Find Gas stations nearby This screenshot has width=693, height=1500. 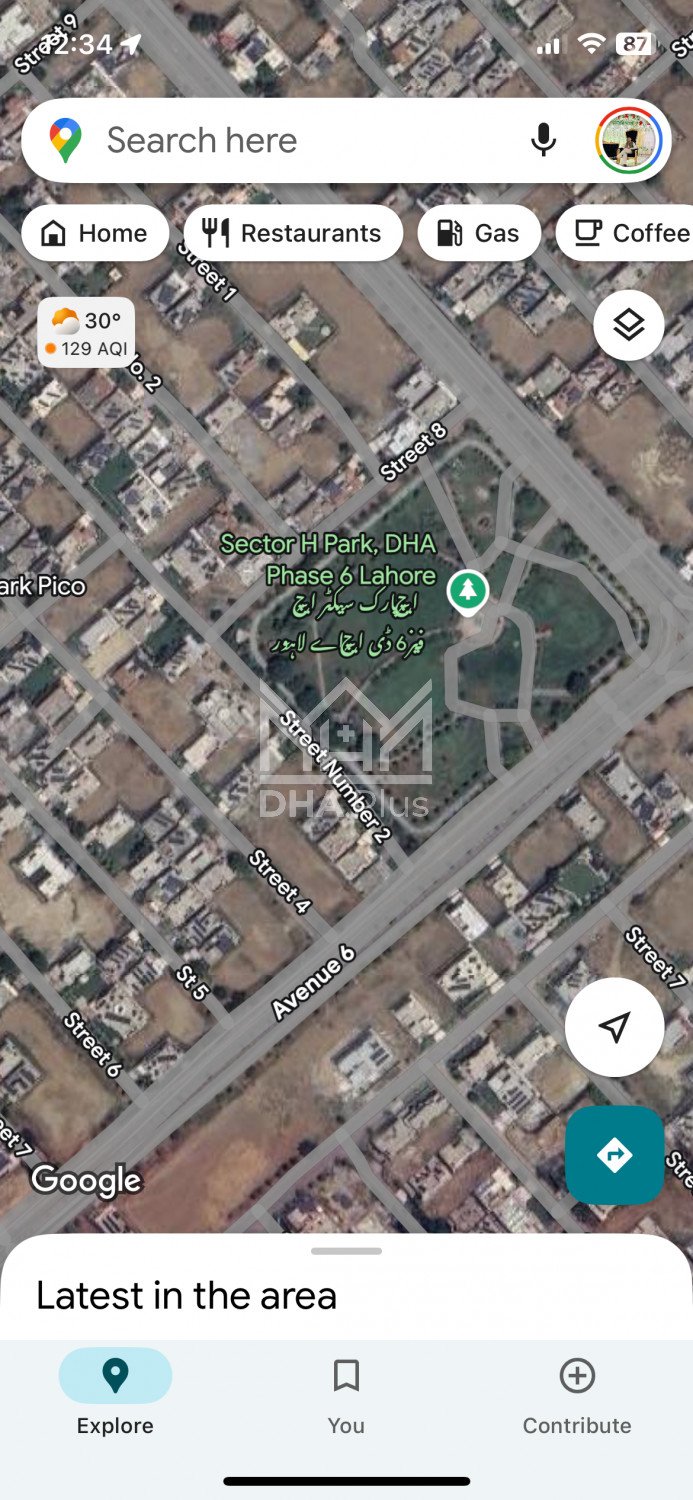tap(479, 233)
